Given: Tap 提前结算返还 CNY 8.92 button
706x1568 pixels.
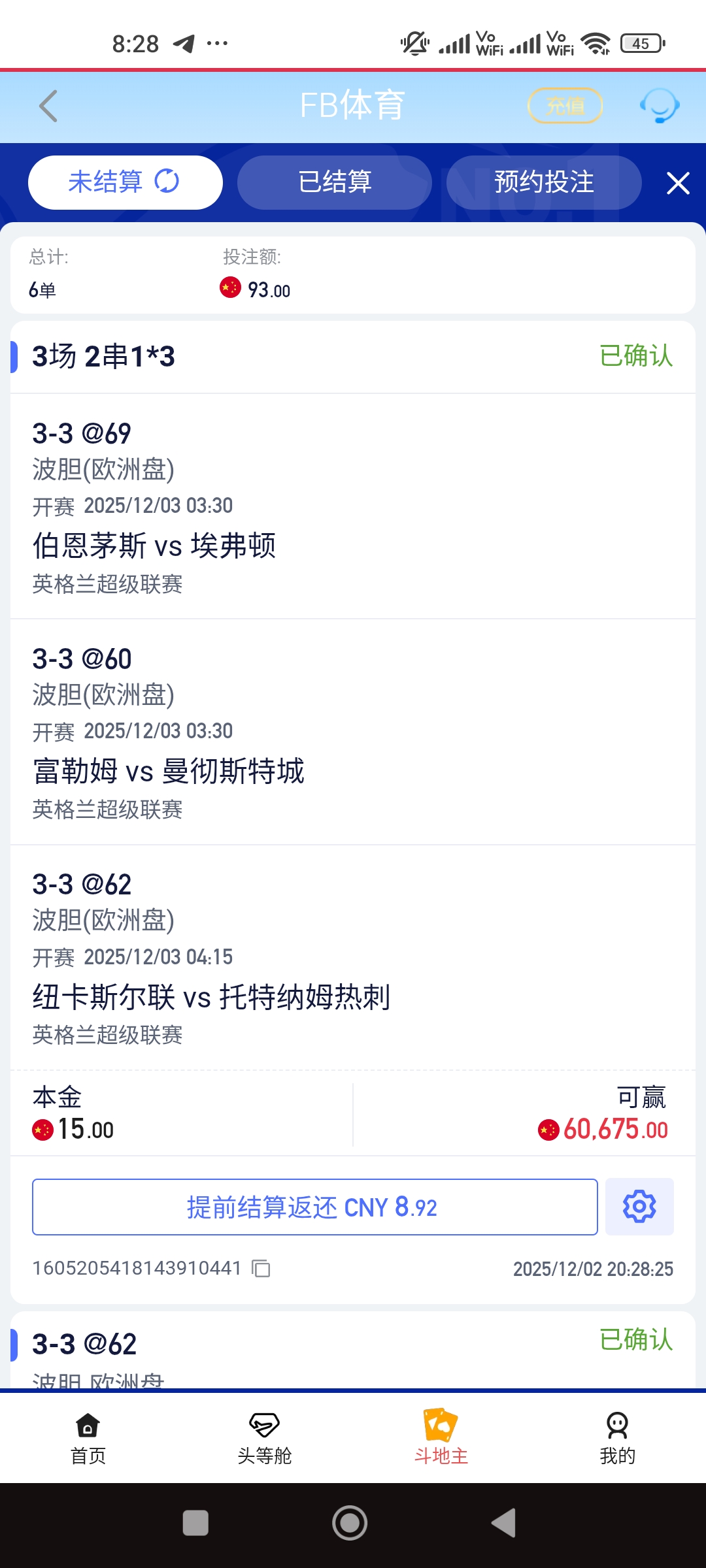Looking at the screenshot, I should click(314, 1207).
